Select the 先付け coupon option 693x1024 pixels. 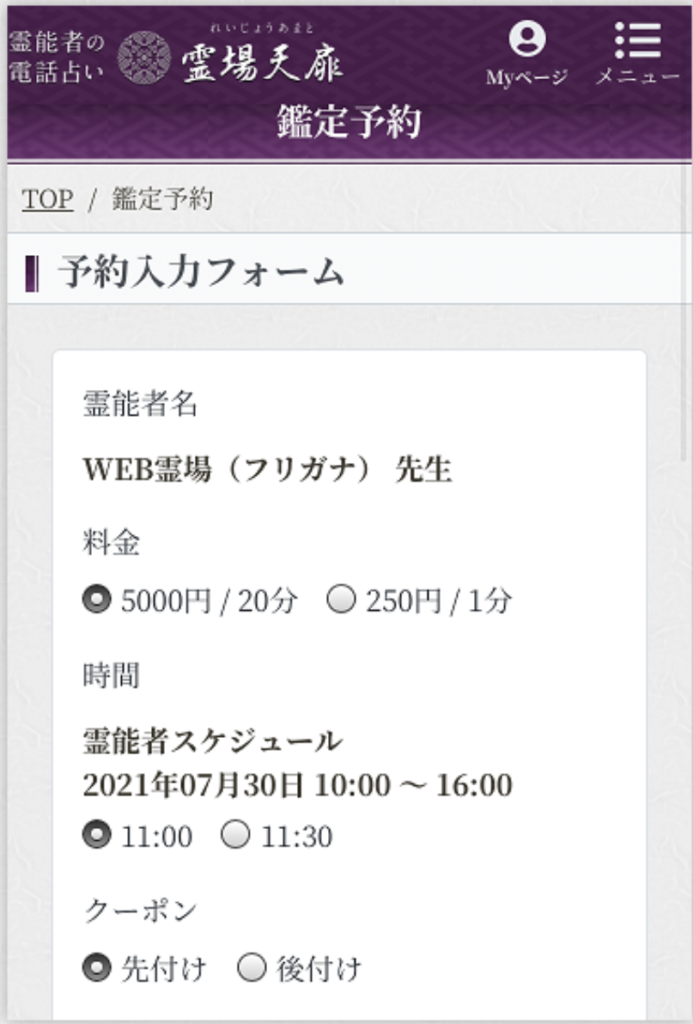(97, 968)
